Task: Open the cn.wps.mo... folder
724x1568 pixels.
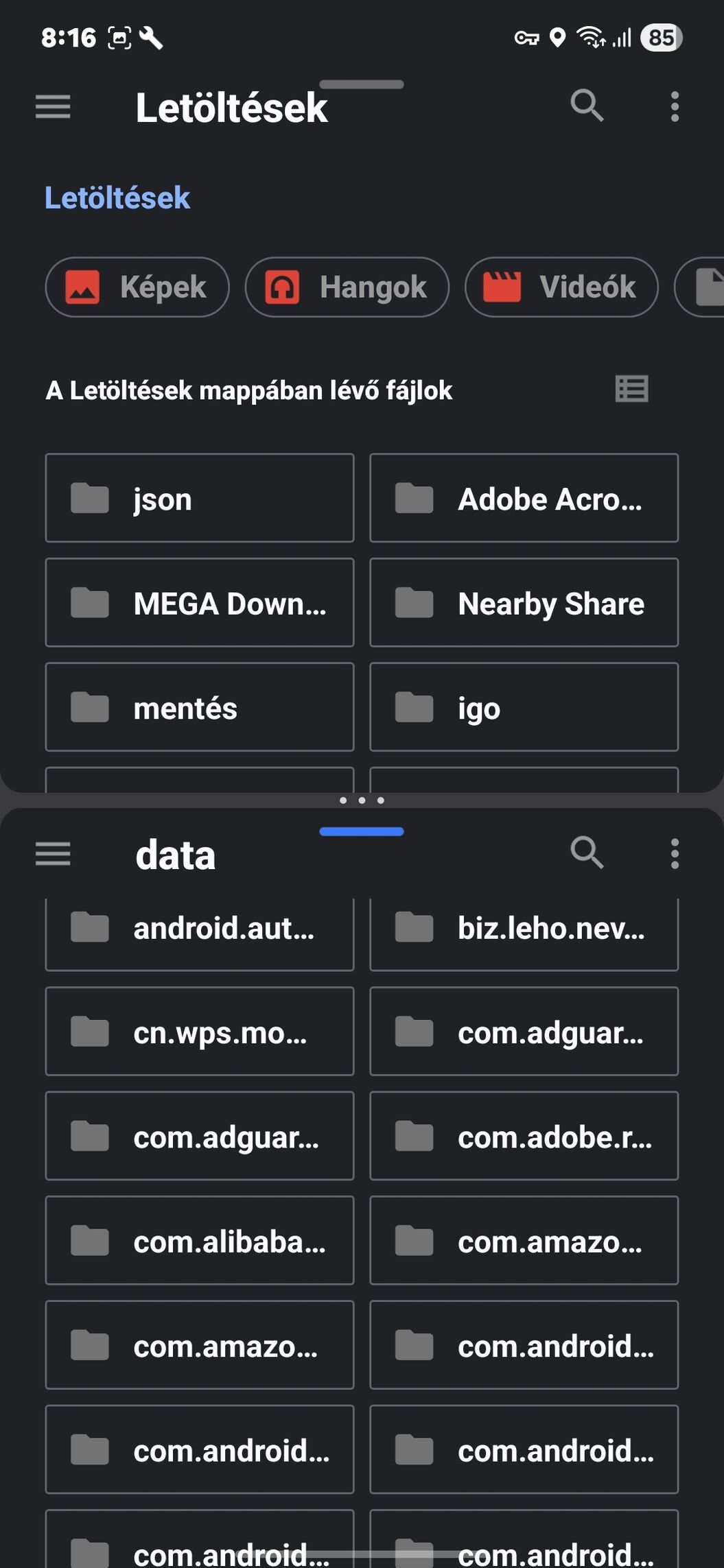Action: pos(200,1032)
